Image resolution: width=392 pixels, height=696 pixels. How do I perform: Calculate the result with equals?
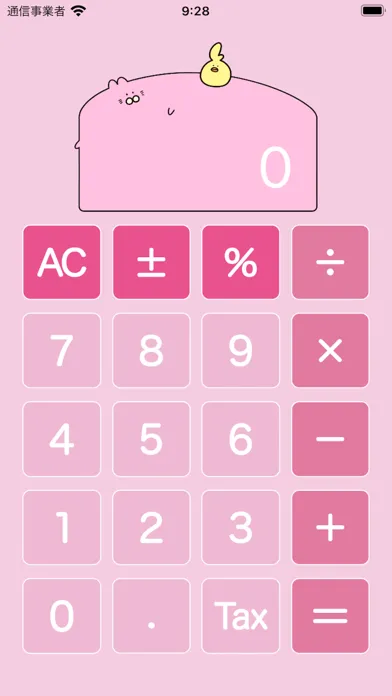pyautogui.click(x=330, y=616)
